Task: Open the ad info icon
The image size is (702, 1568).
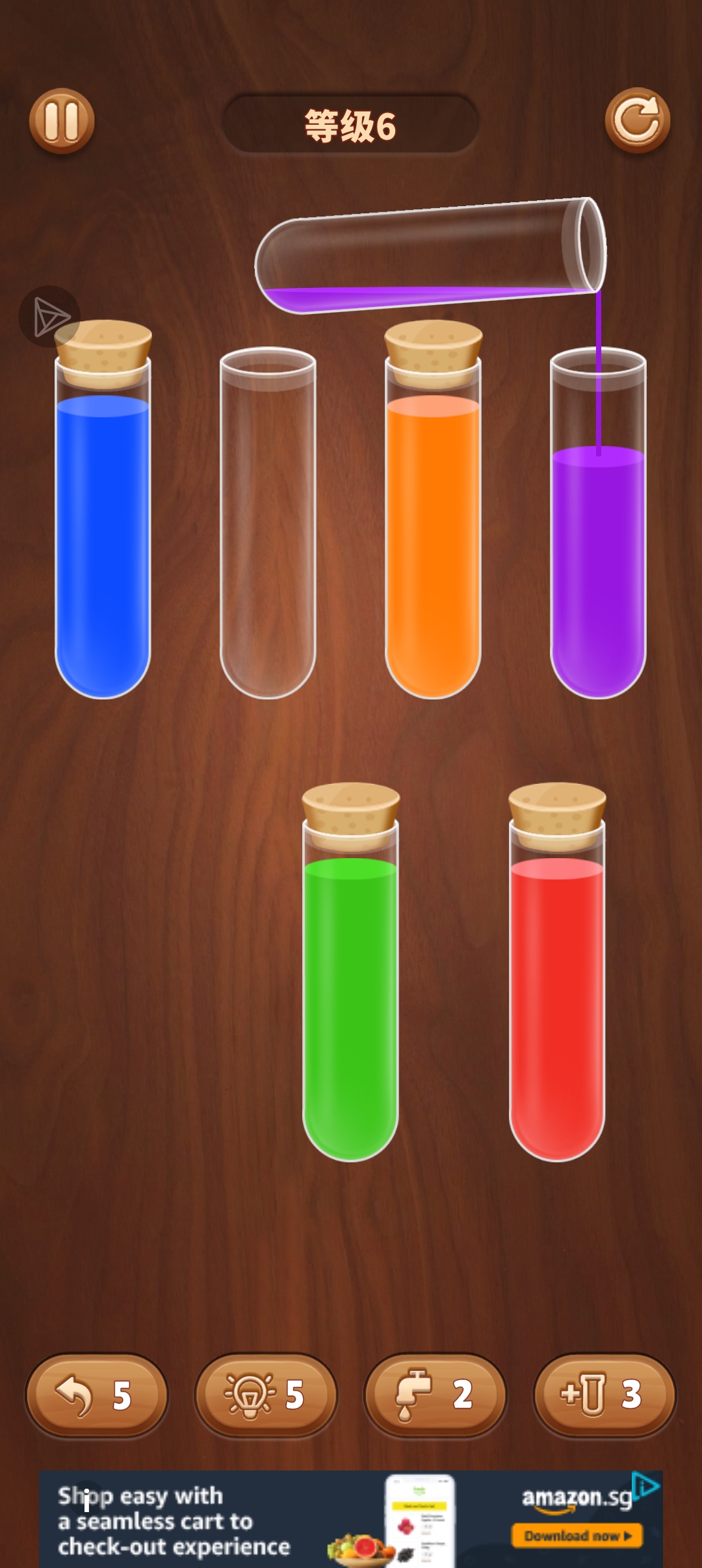Action: 647,1485
